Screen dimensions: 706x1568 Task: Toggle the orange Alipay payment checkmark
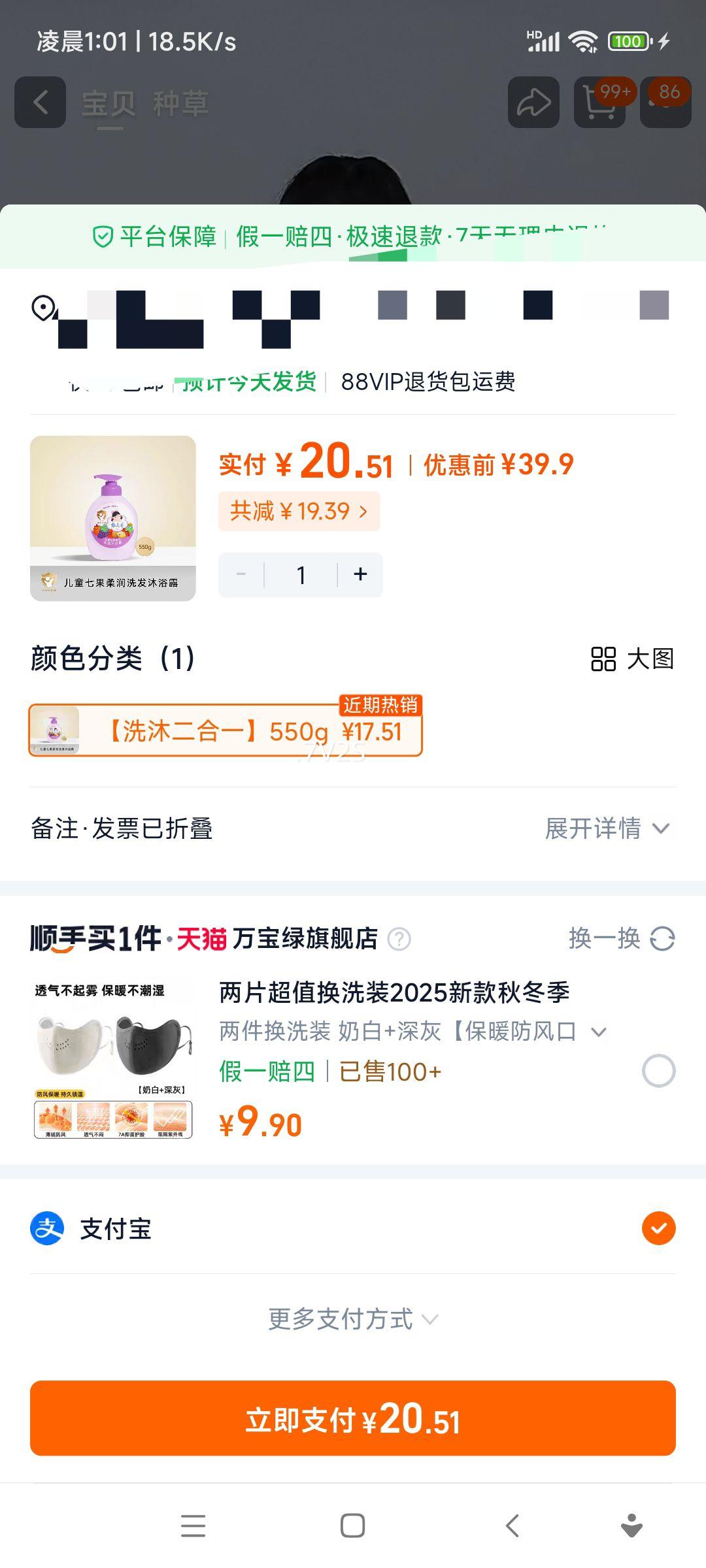(x=660, y=1228)
